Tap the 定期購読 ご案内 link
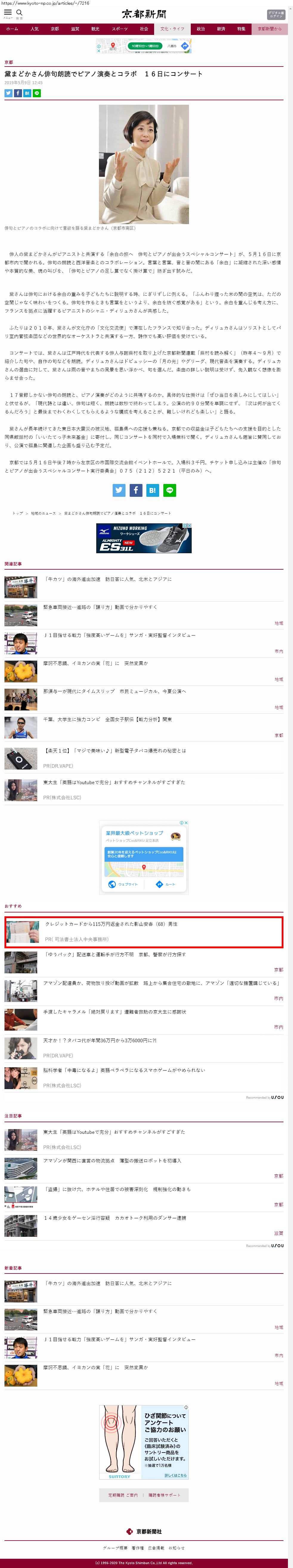The height and width of the screenshot is (1568, 293). point(123,1495)
